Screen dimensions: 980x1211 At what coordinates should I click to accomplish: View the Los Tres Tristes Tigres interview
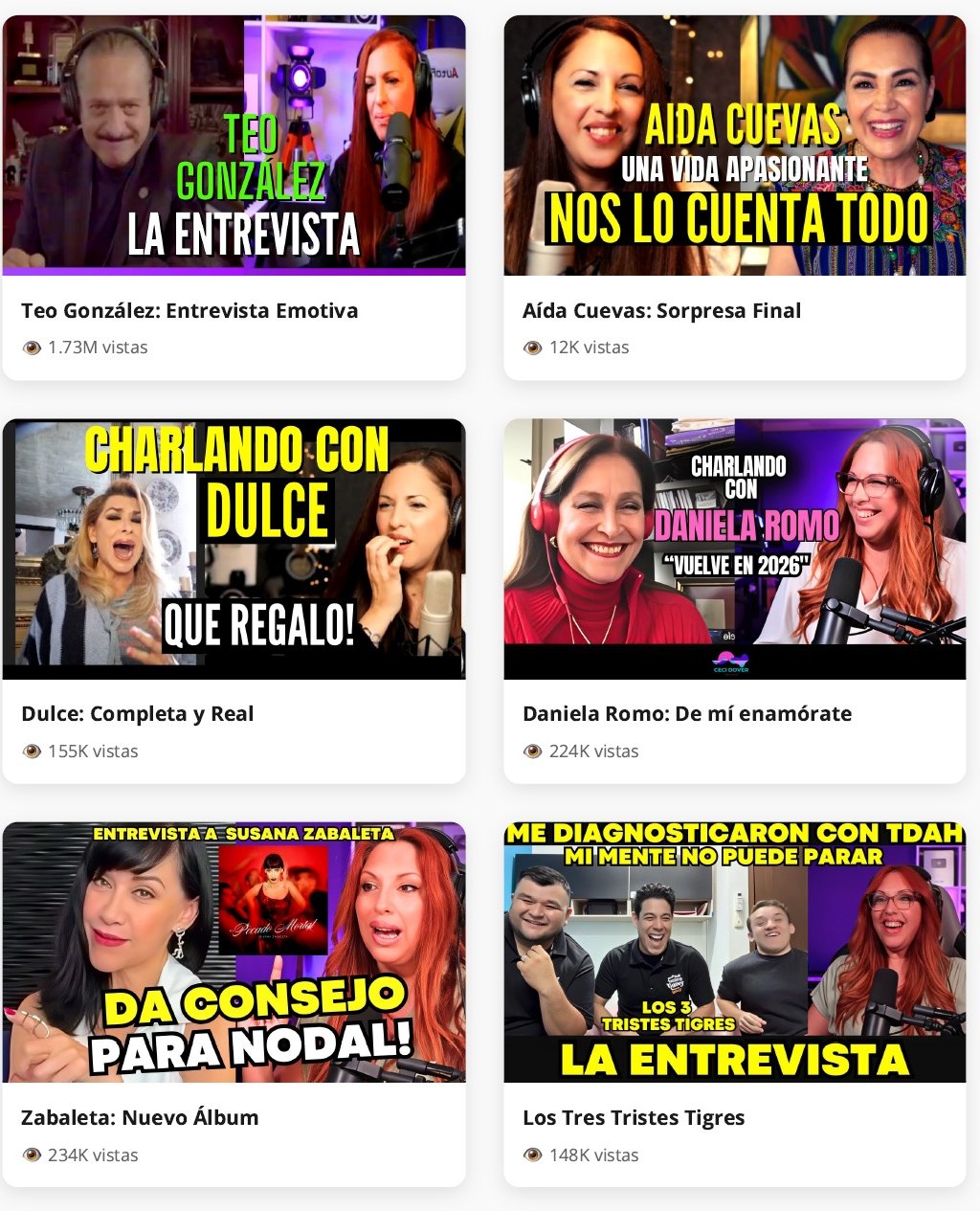coord(734,953)
